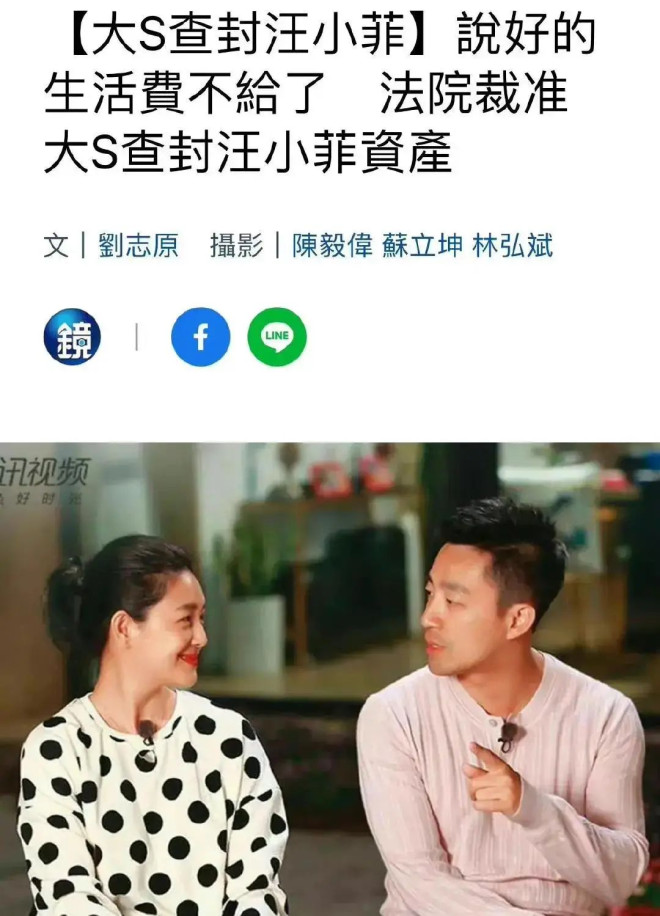Share the article via LINE
This screenshot has width=660, height=916.
[276, 337]
